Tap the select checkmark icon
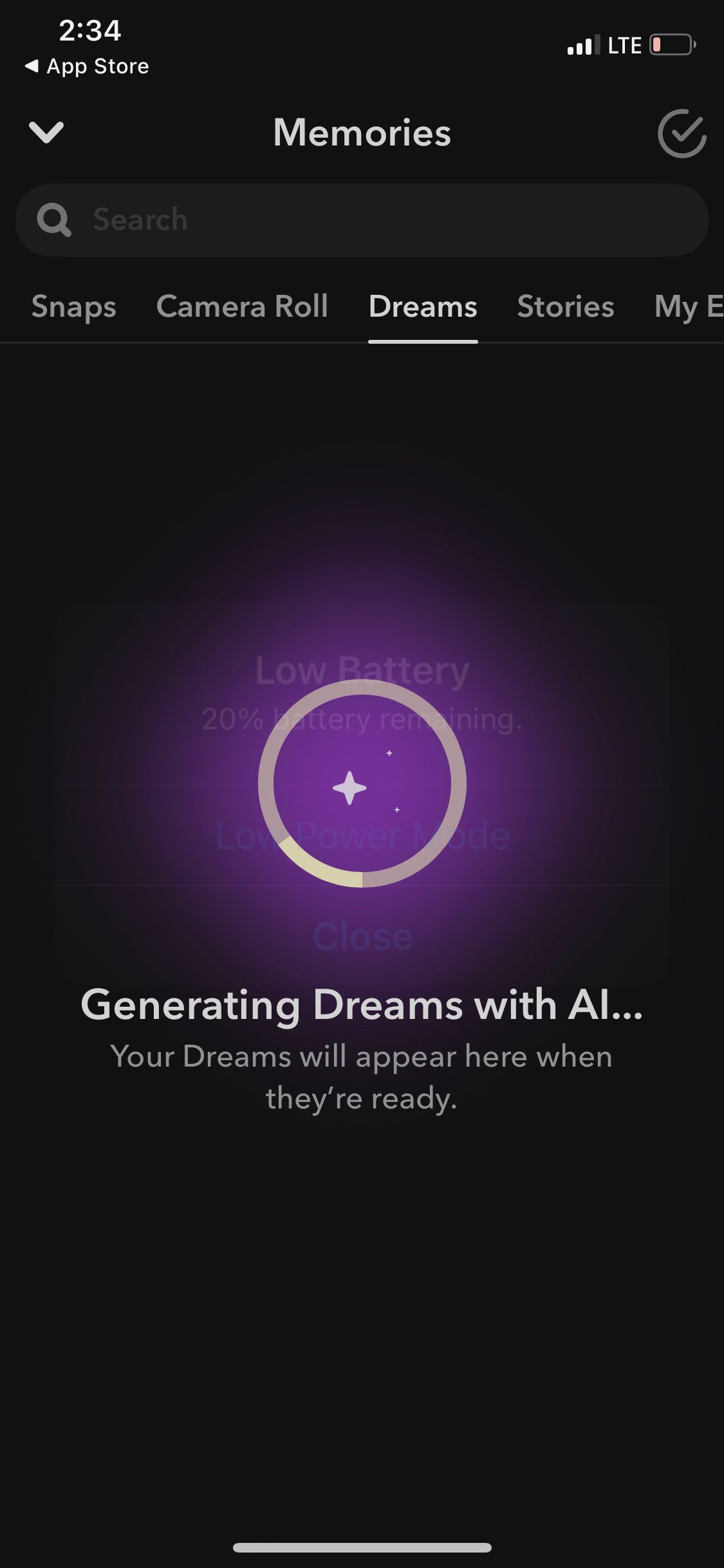Image resolution: width=724 pixels, height=1568 pixels. point(682,133)
